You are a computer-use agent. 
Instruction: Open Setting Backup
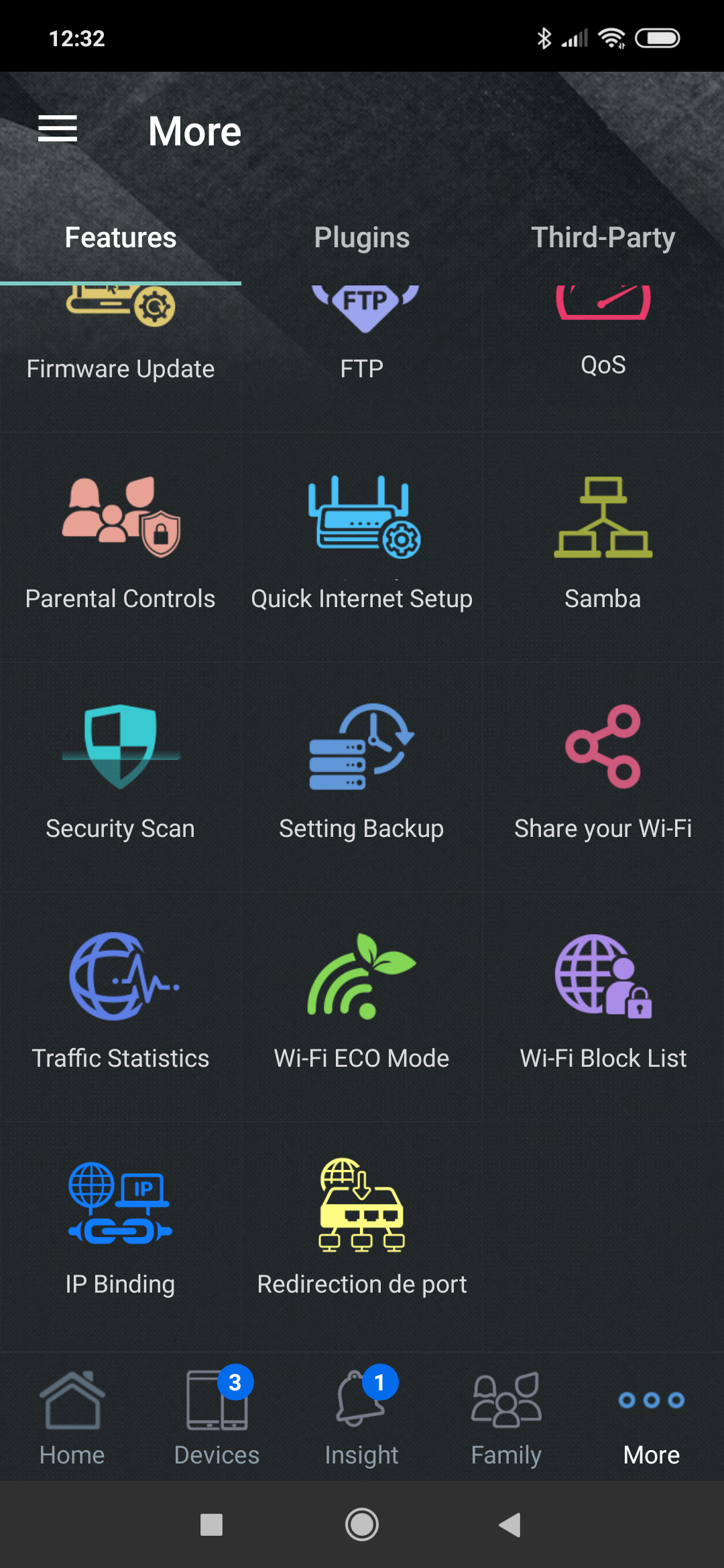click(x=362, y=777)
